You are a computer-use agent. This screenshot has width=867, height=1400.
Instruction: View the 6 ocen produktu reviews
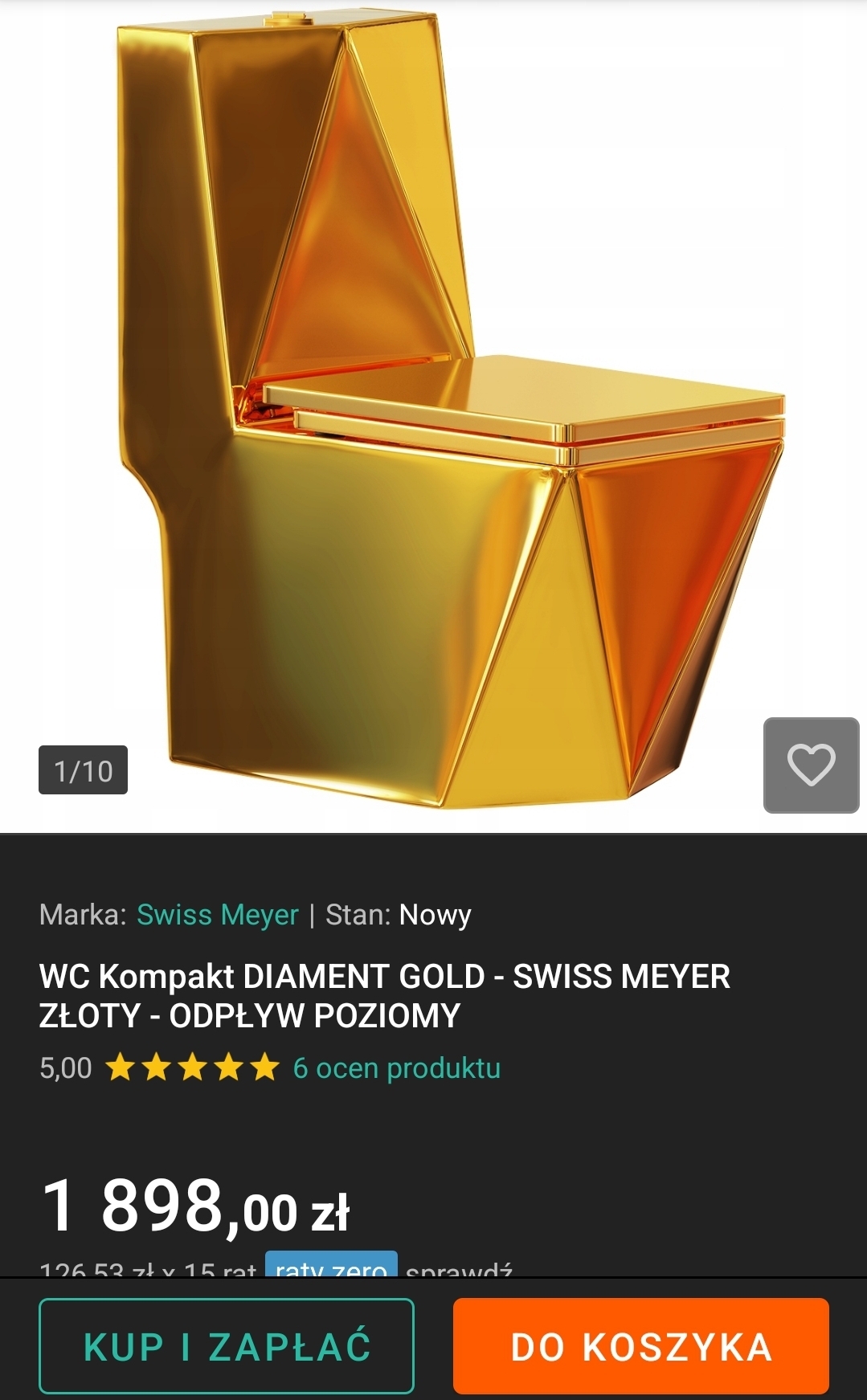coord(396,1068)
